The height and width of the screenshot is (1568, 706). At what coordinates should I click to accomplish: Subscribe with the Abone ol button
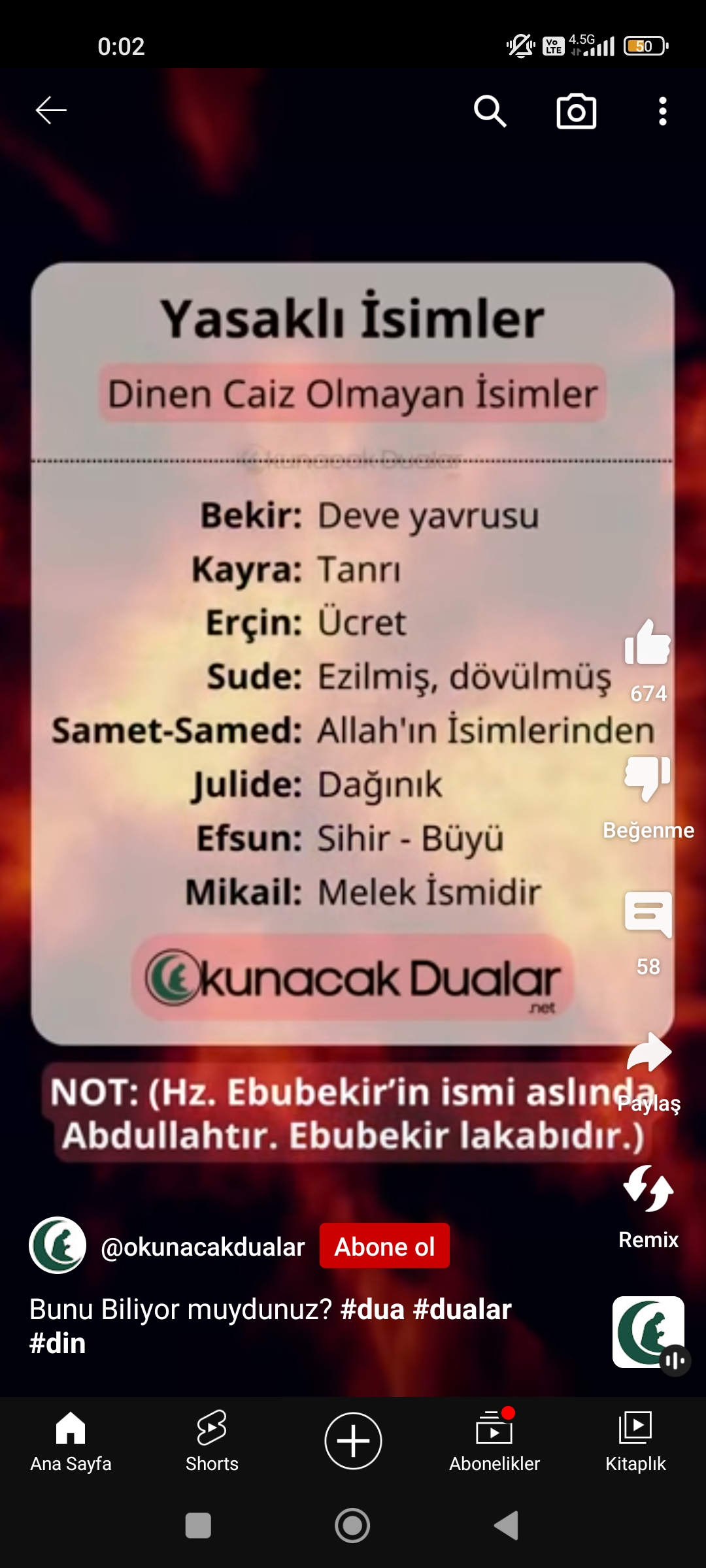pyautogui.click(x=384, y=1247)
